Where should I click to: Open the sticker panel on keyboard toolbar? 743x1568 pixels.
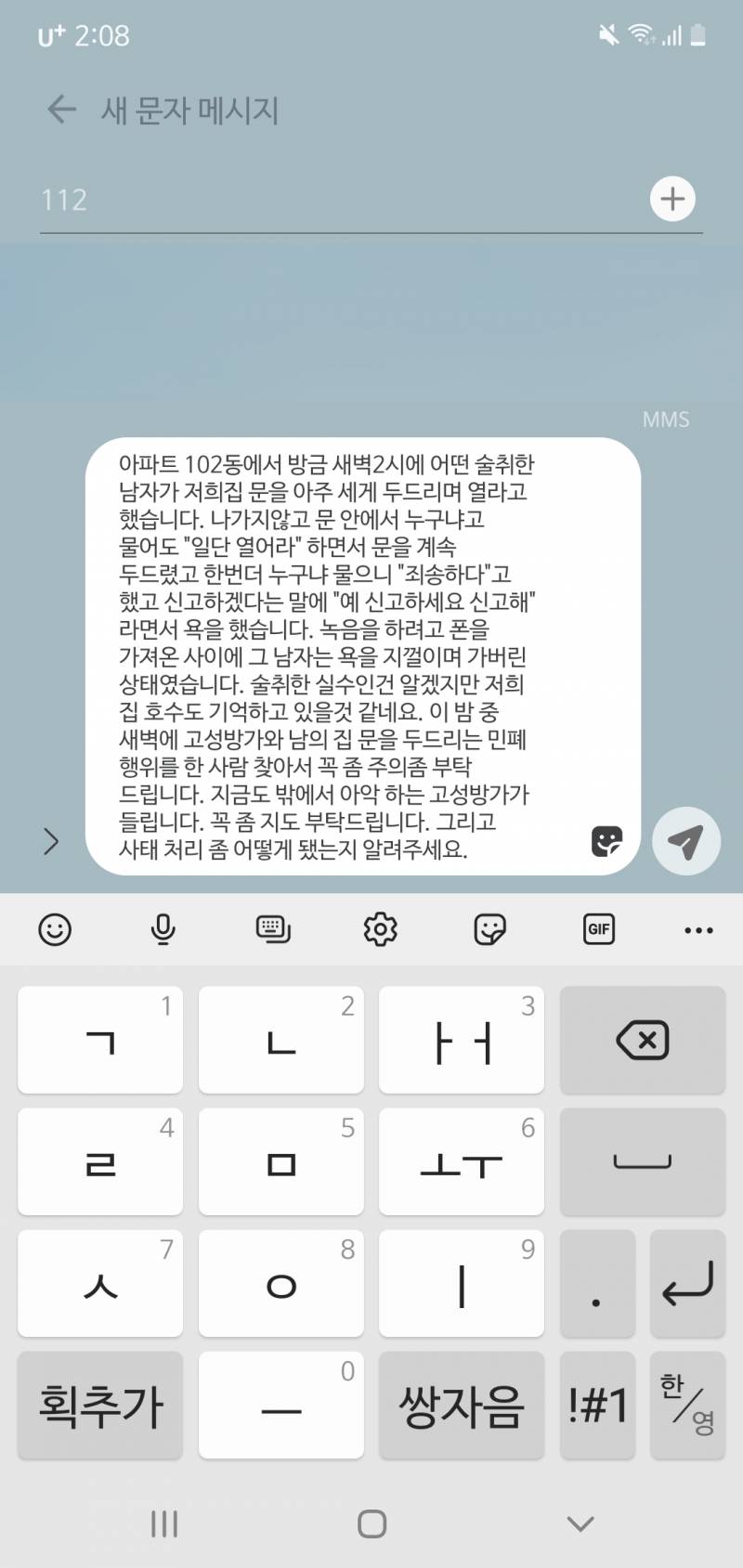(x=489, y=929)
